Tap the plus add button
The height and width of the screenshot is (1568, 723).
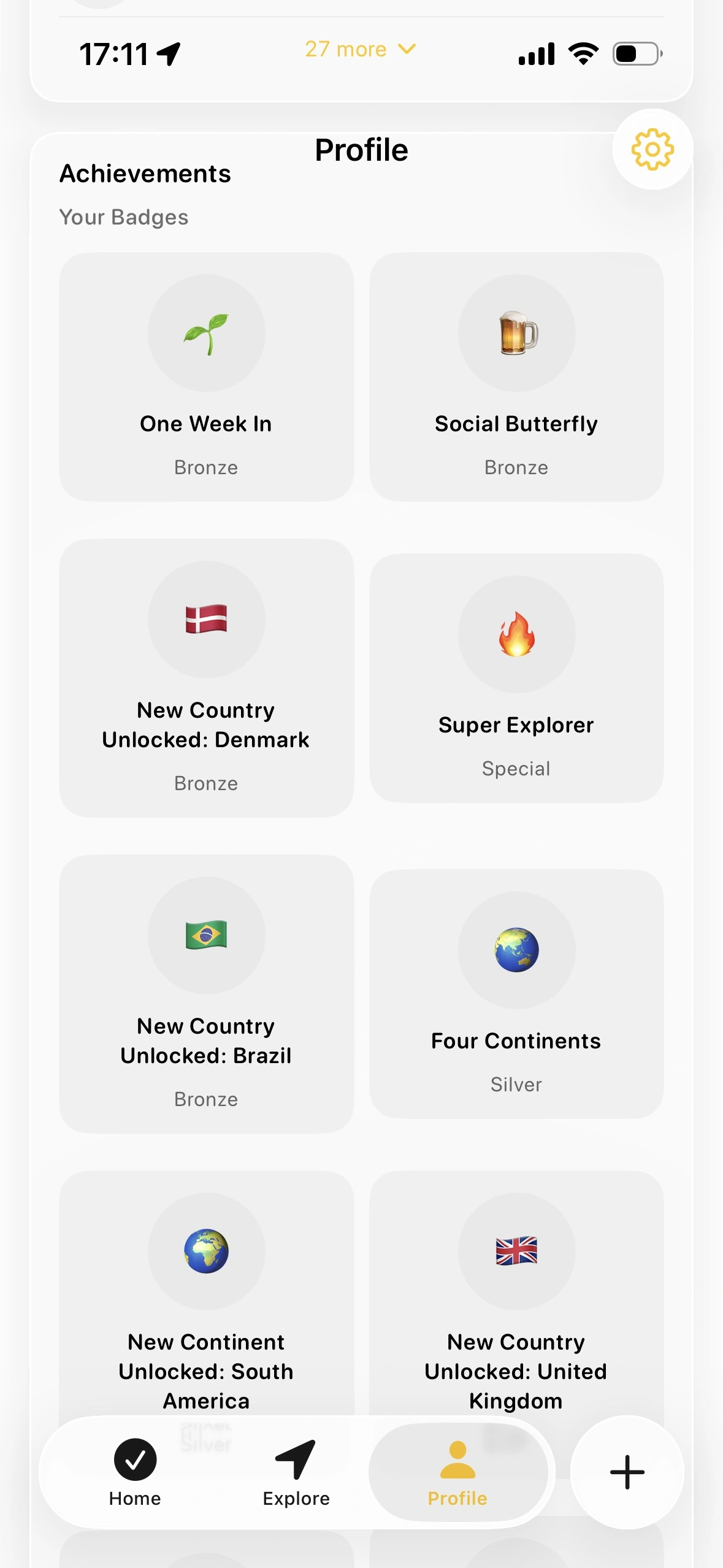627,1472
